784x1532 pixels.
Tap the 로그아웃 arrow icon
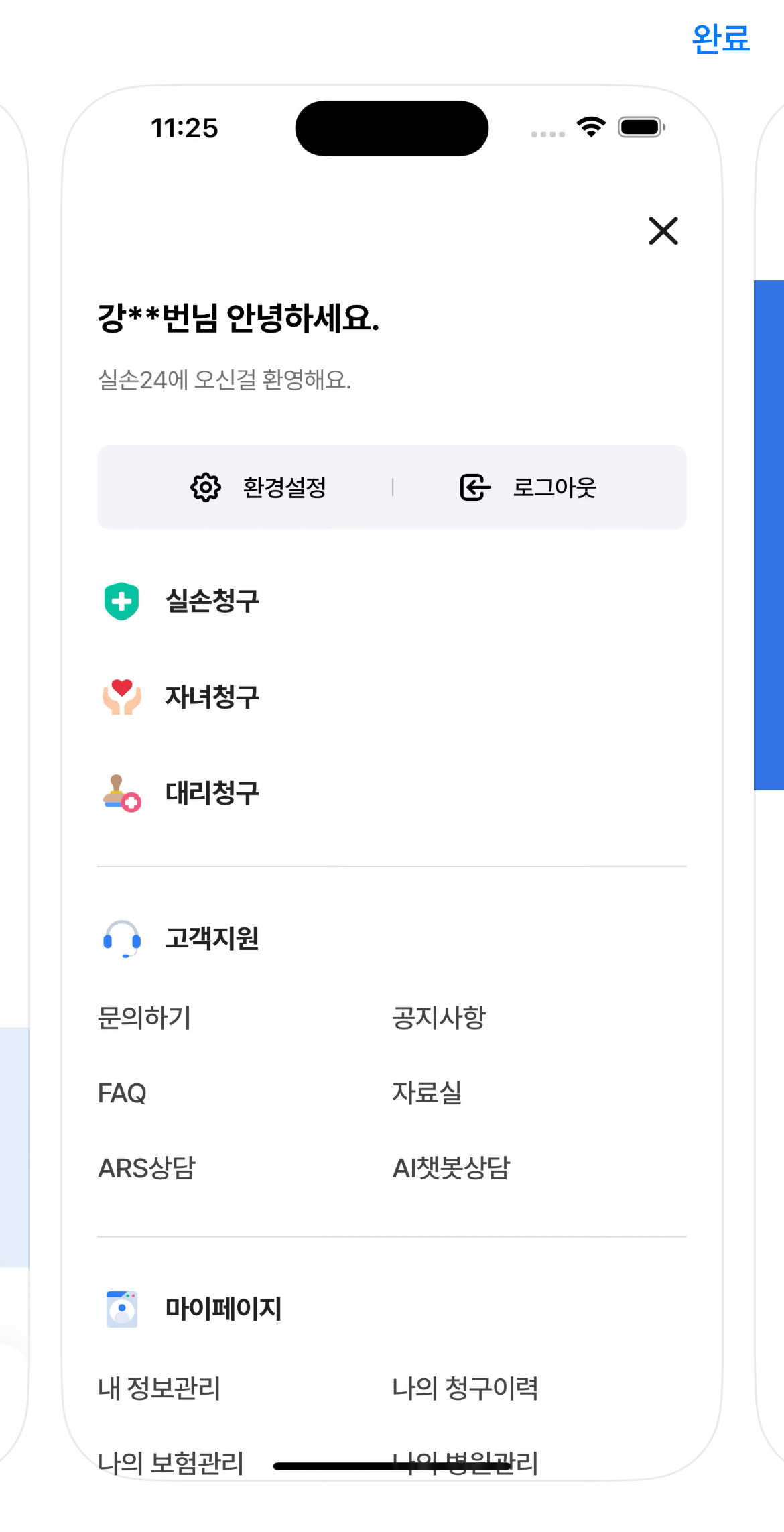tap(473, 487)
